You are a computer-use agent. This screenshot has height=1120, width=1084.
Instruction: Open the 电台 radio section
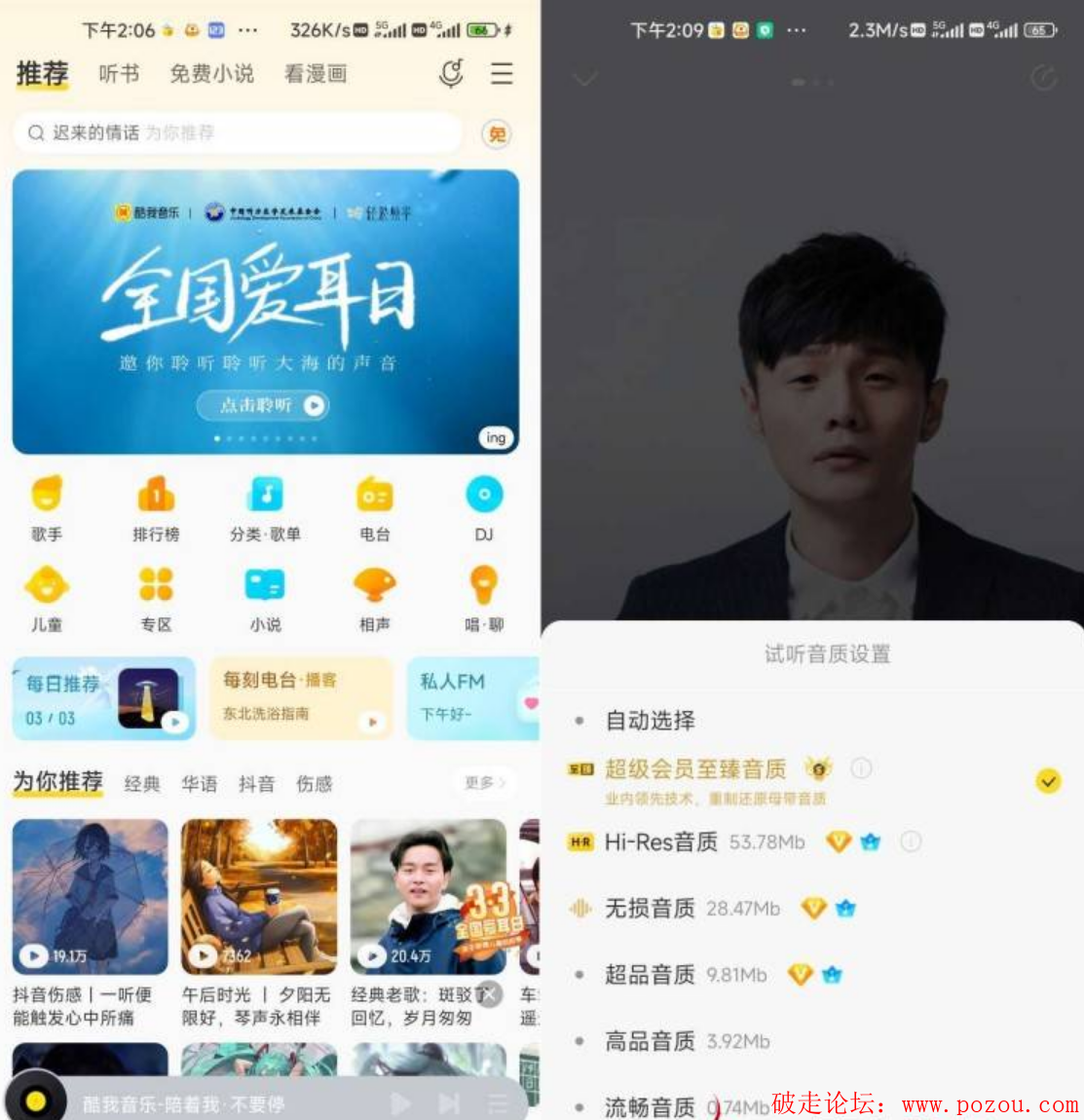click(374, 506)
